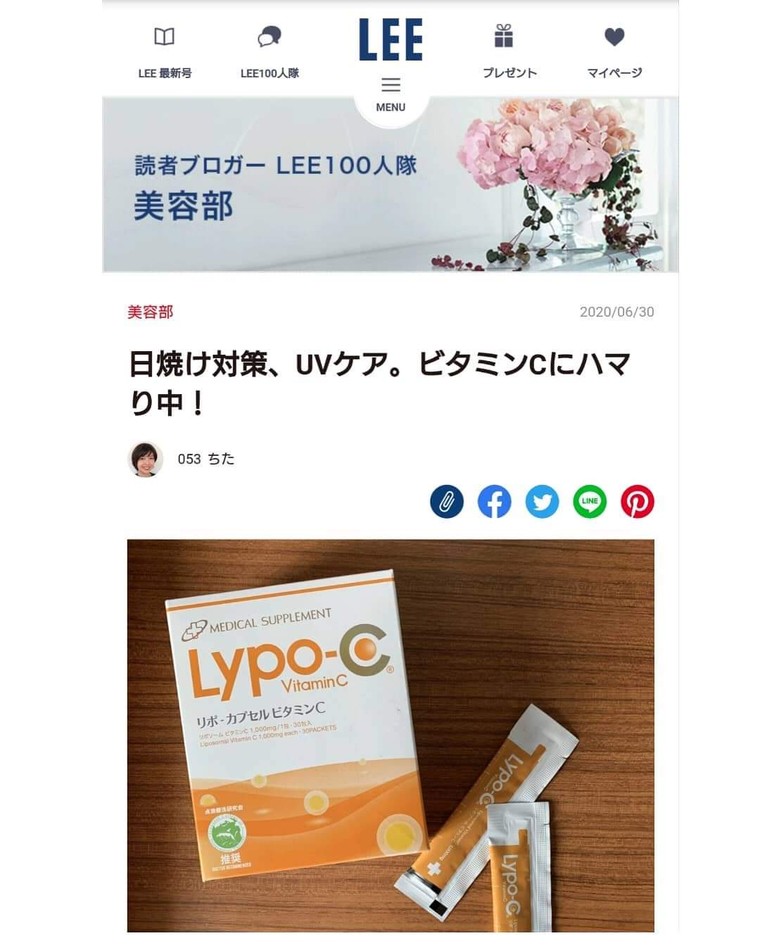760x950 pixels.
Task: Share the article on Facebook
Action: (x=494, y=501)
